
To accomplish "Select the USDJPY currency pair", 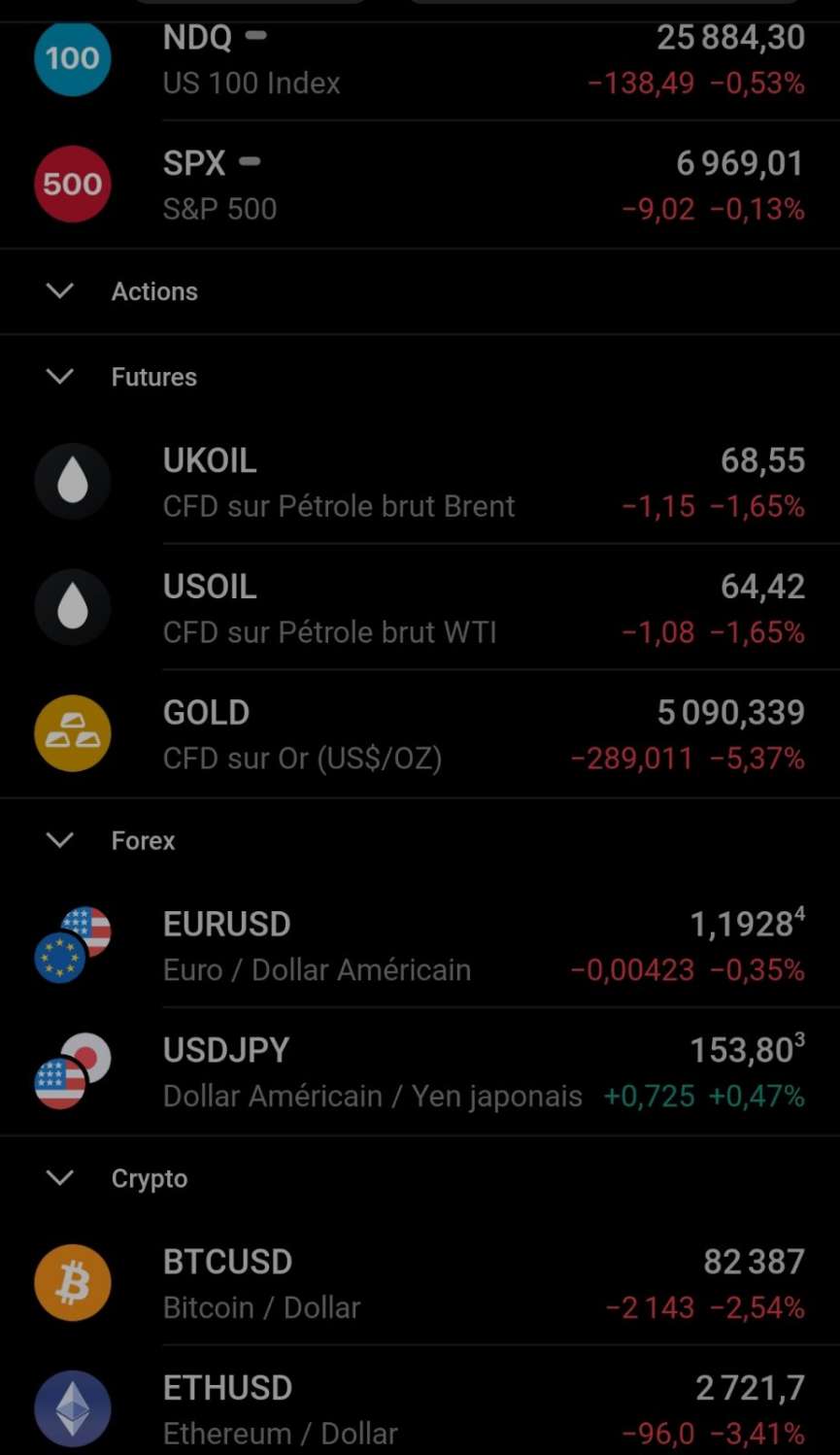I will coord(420,1072).
